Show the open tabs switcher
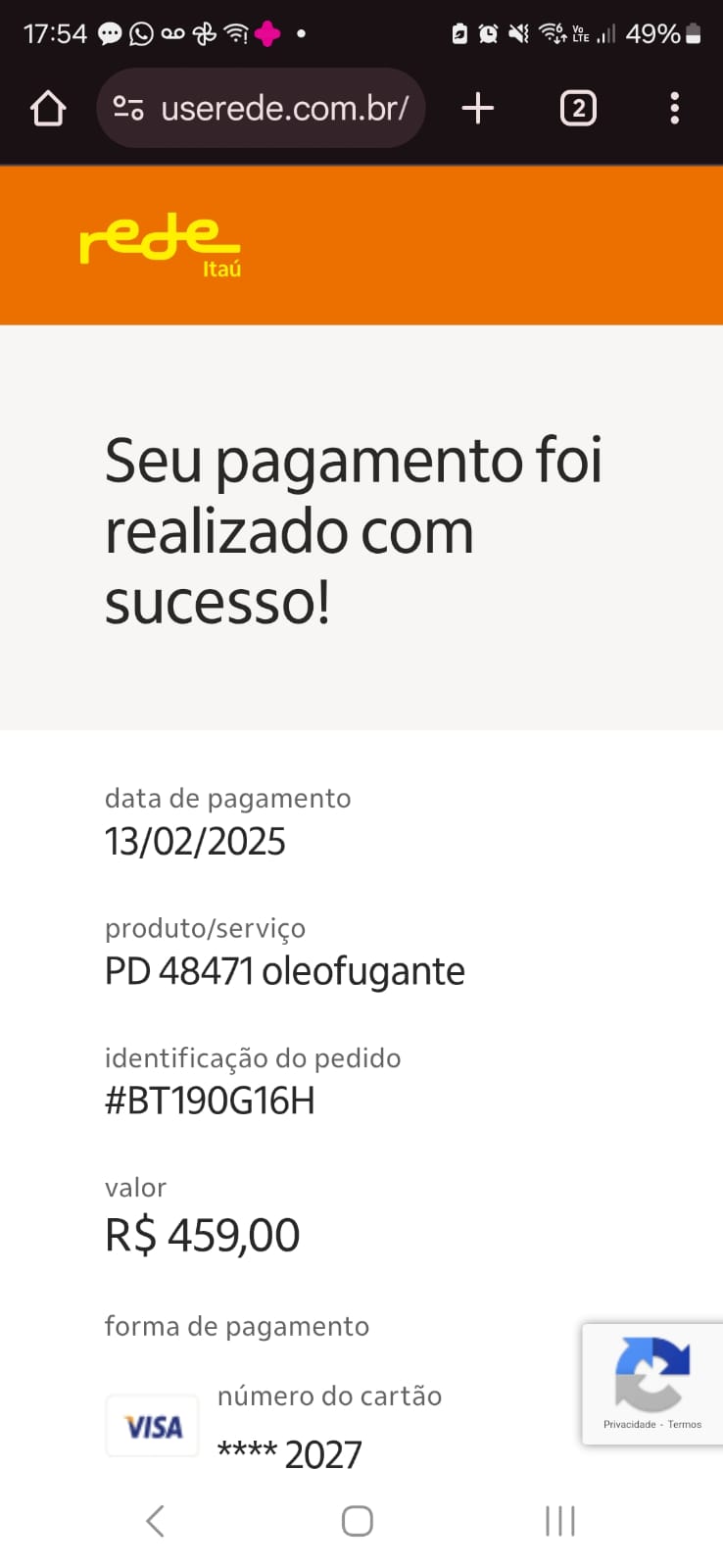 point(578,108)
